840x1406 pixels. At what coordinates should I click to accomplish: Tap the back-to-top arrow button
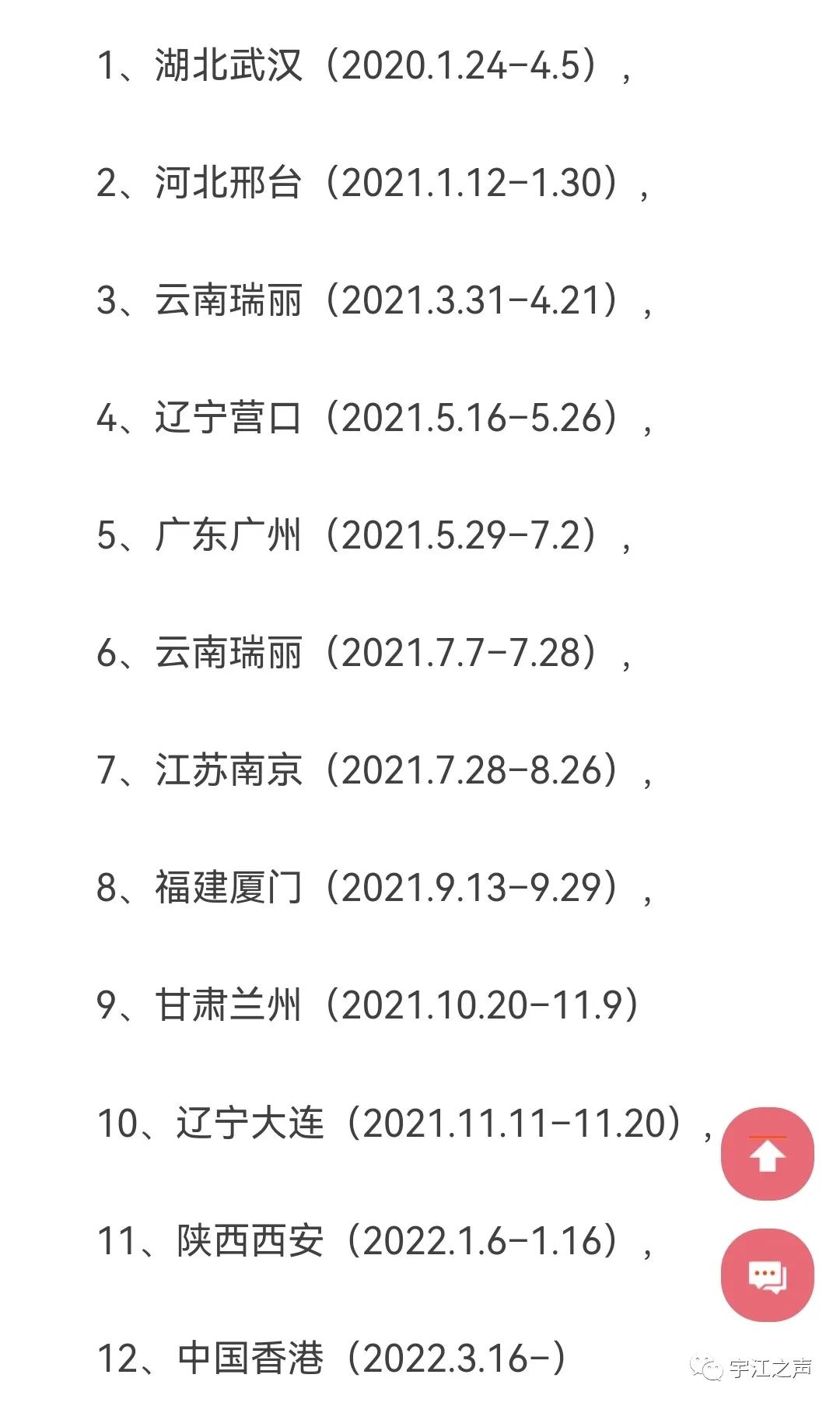point(768,1153)
